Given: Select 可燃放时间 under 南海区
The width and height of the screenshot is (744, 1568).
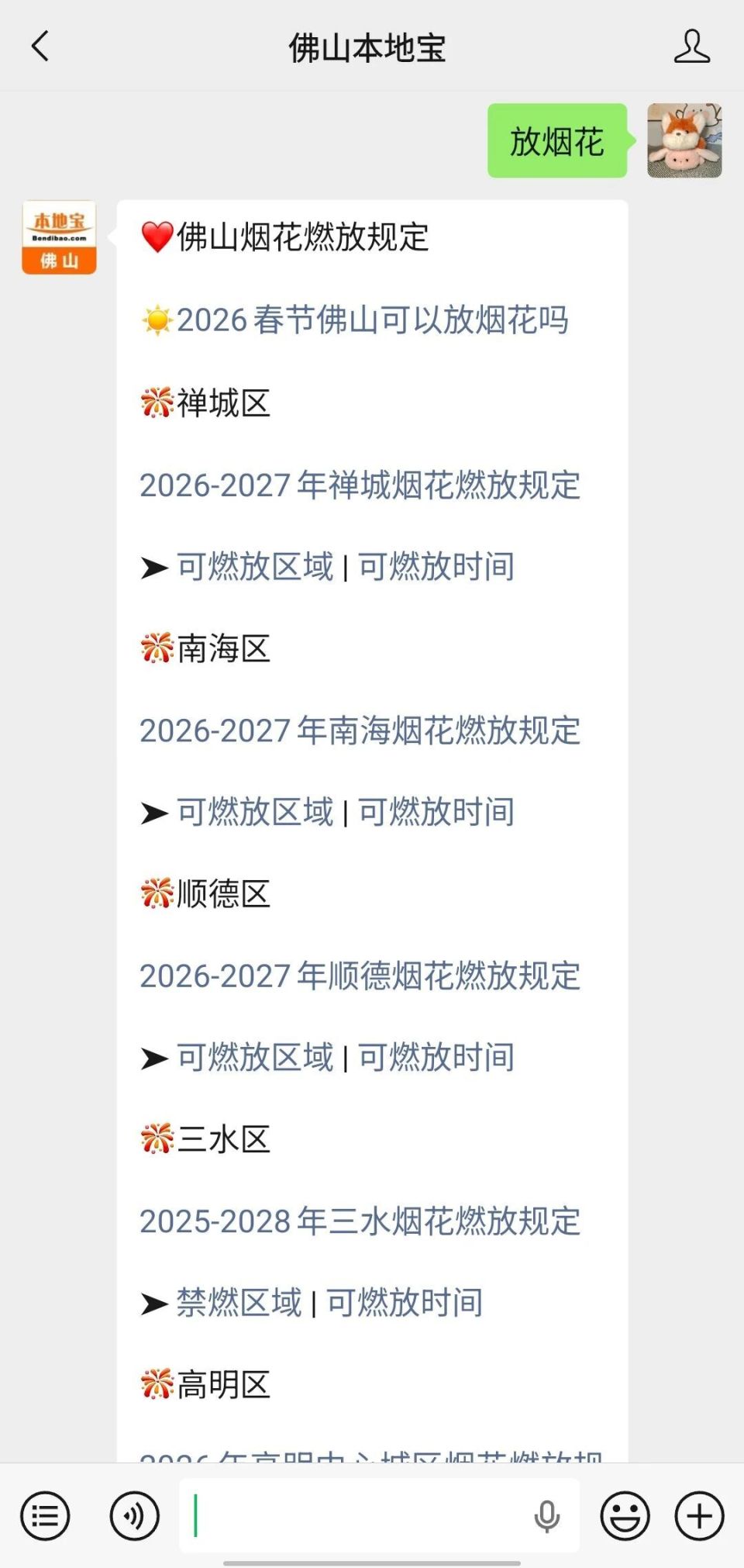Looking at the screenshot, I should coord(434,813).
